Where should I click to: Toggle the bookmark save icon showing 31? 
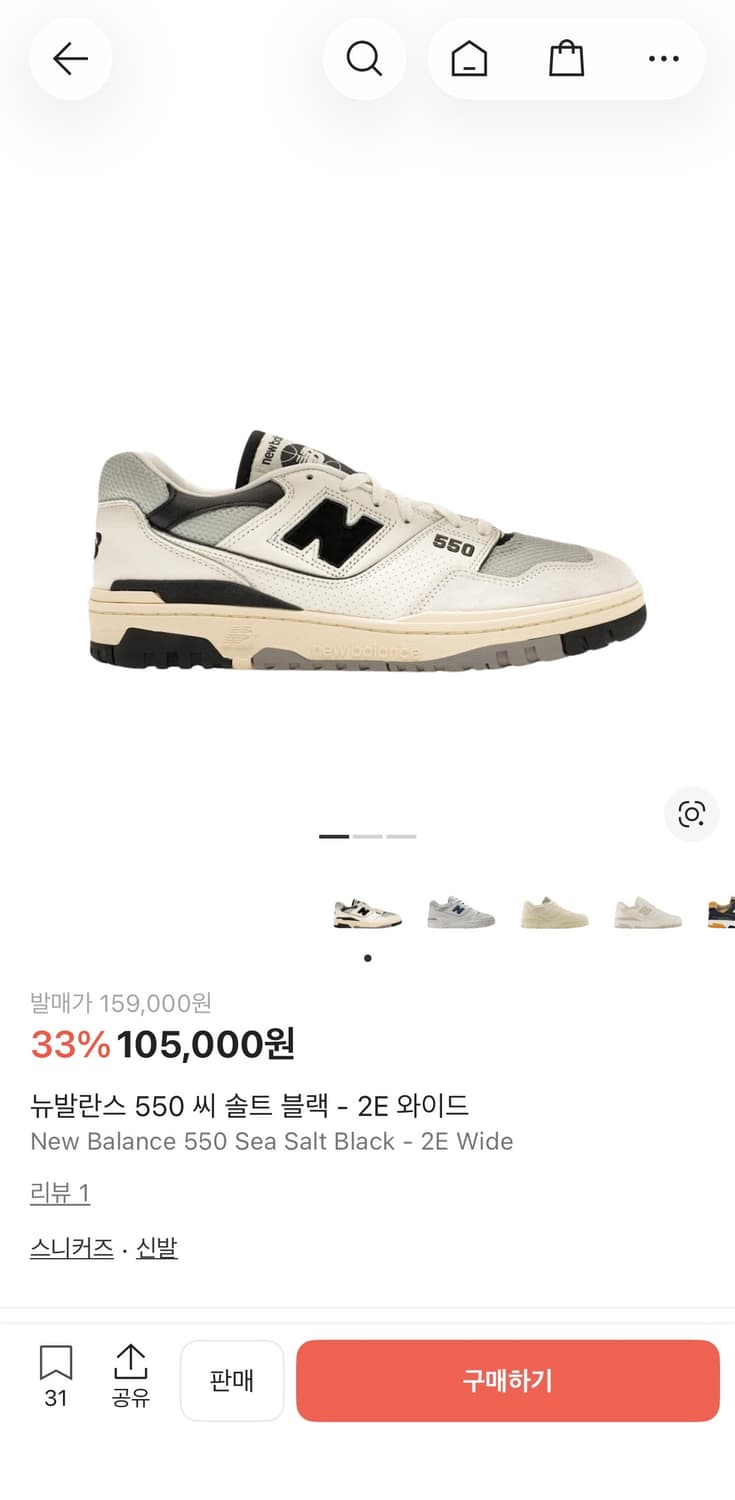[56, 1380]
